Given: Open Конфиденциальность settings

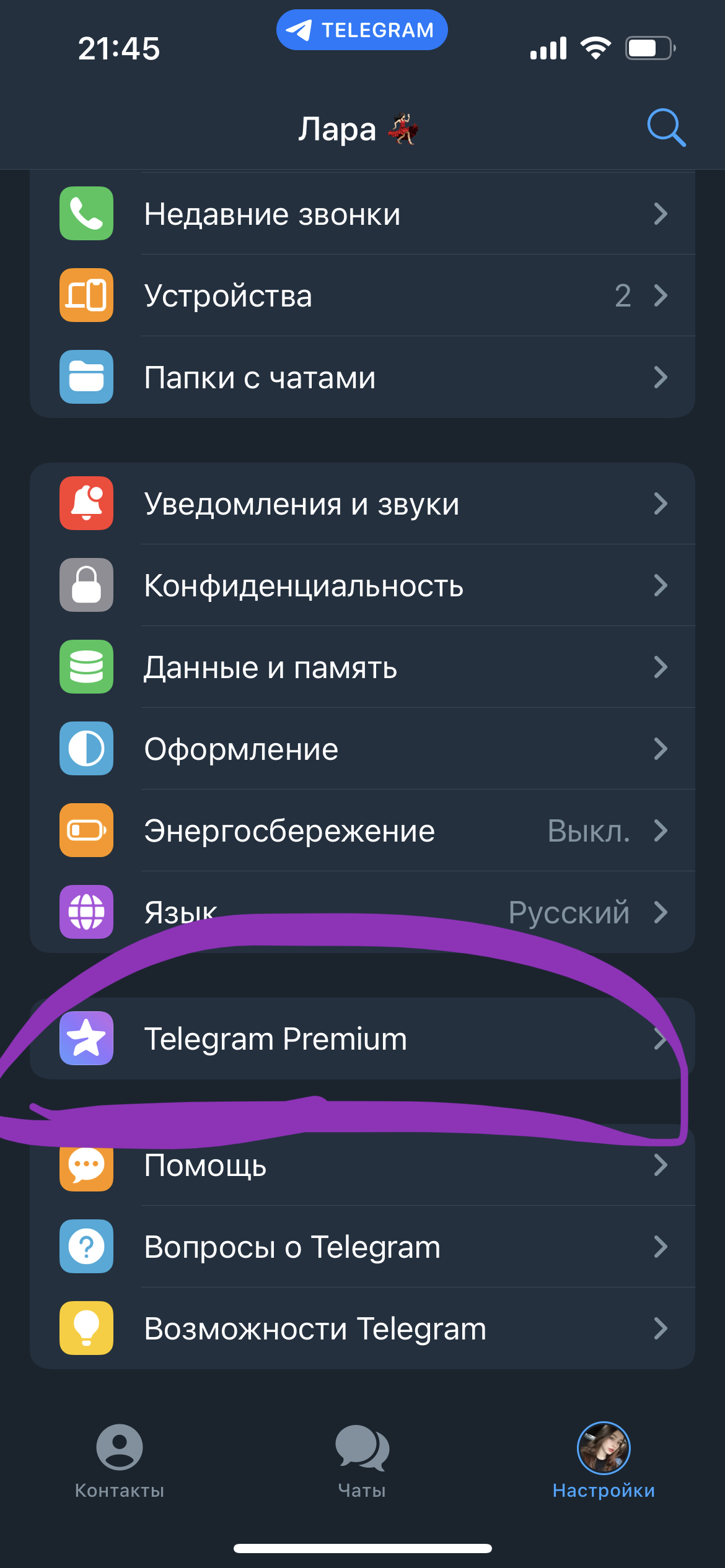Looking at the screenshot, I should tap(362, 586).
